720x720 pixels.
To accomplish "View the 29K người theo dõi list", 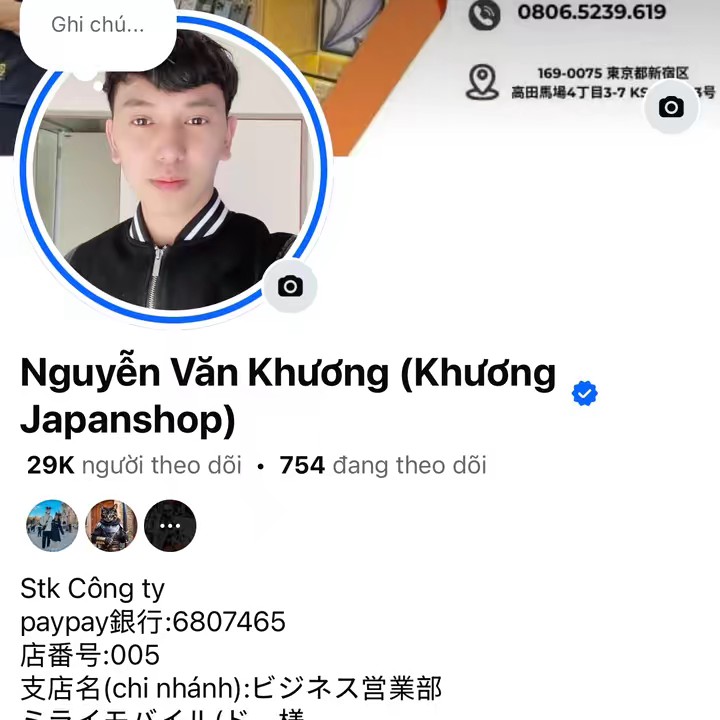I will click(x=135, y=465).
